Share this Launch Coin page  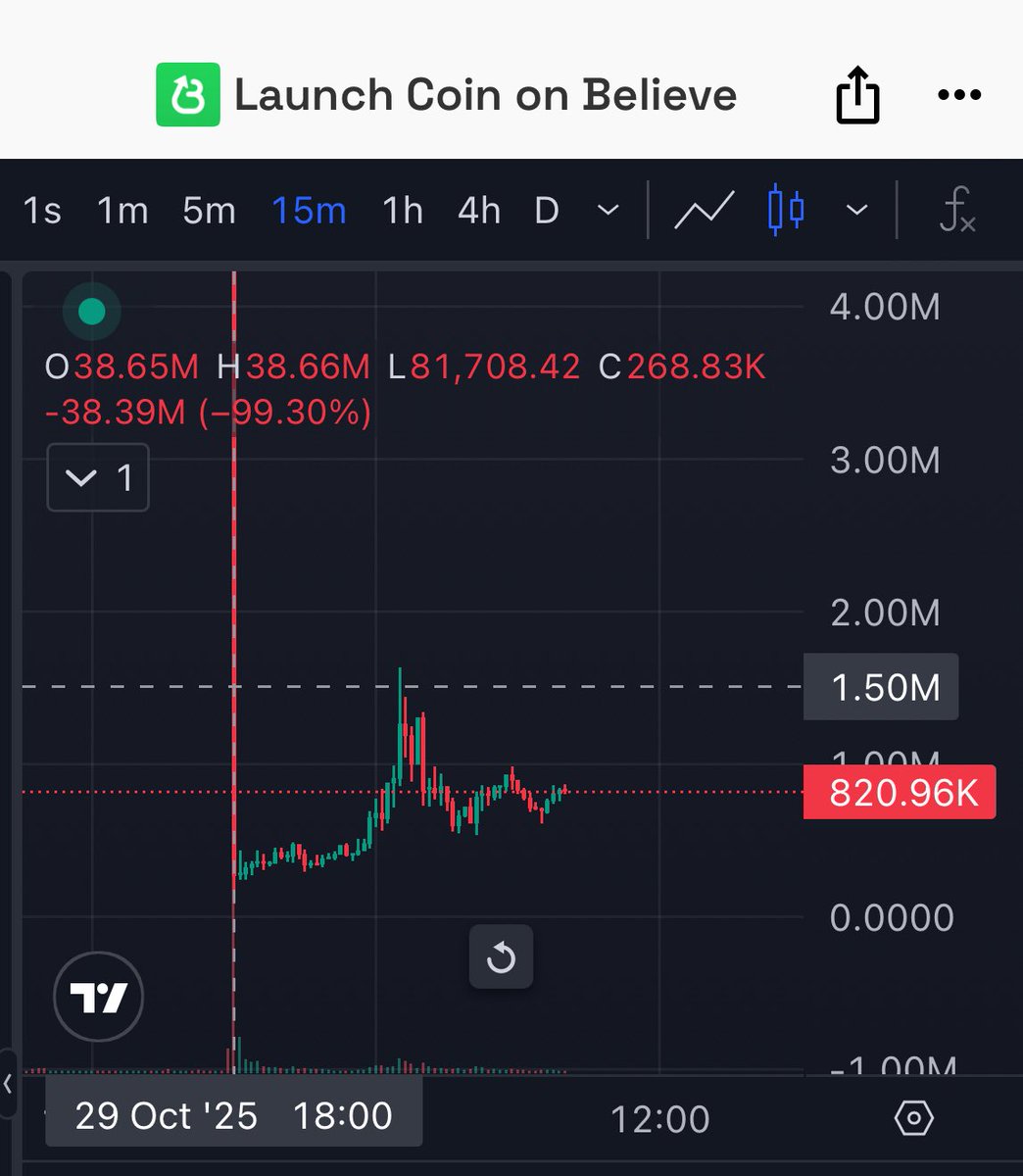tap(857, 95)
